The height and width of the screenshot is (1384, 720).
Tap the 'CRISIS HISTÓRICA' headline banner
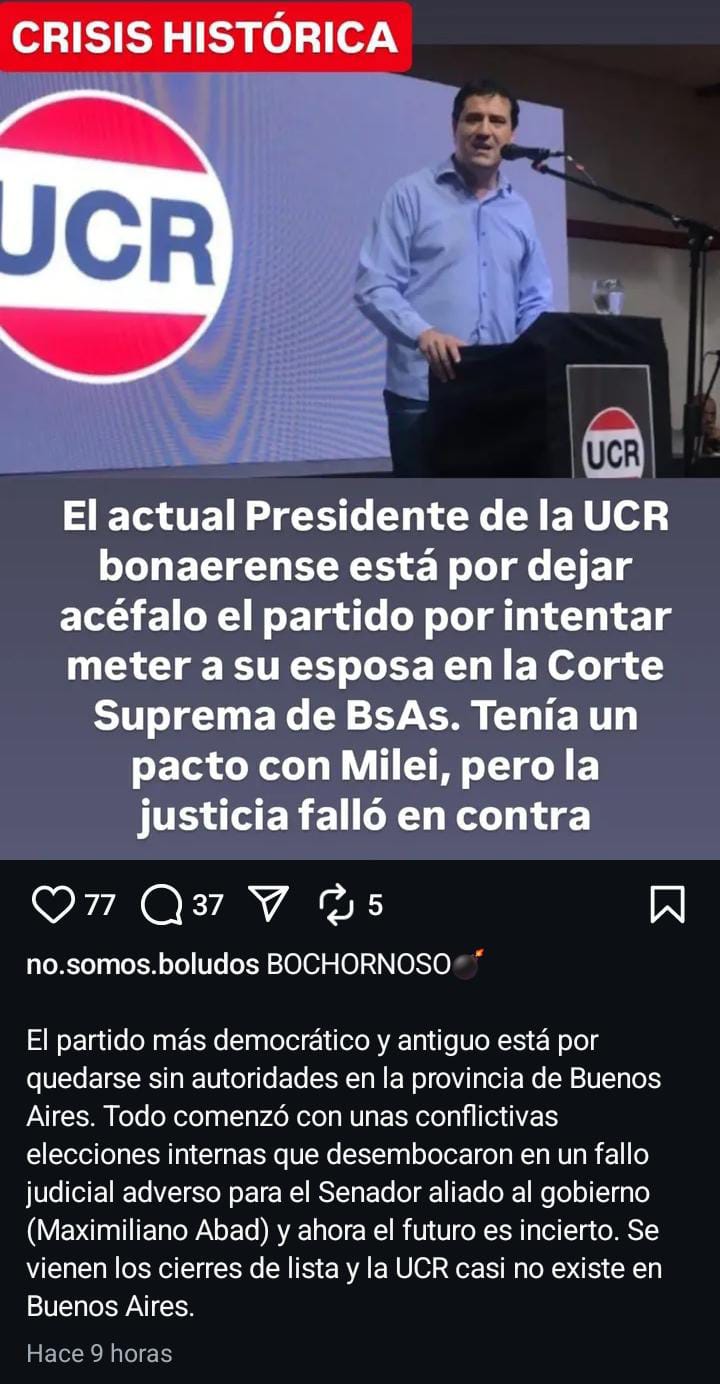pos(203,38)
